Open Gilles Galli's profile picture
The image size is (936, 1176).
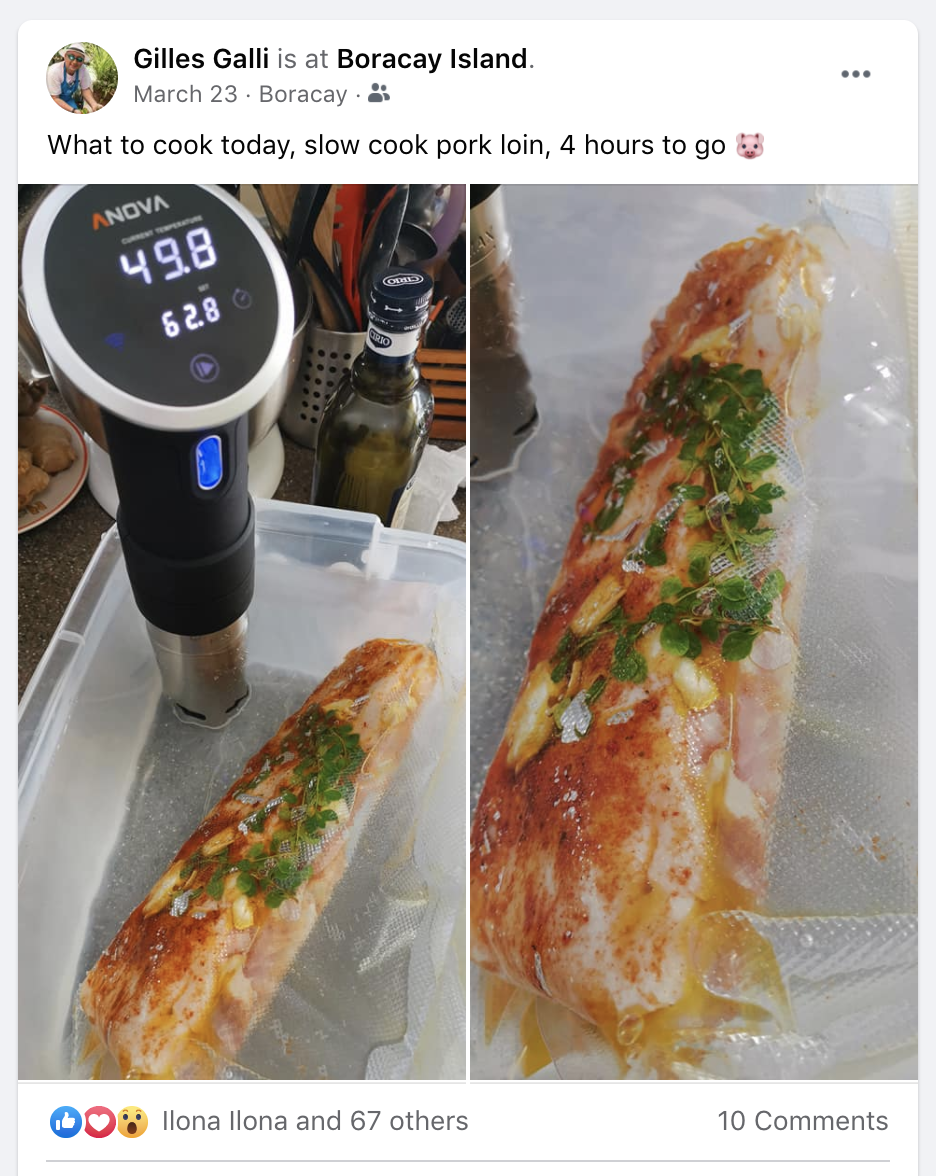pyautogui.click(x=82, y=78)
